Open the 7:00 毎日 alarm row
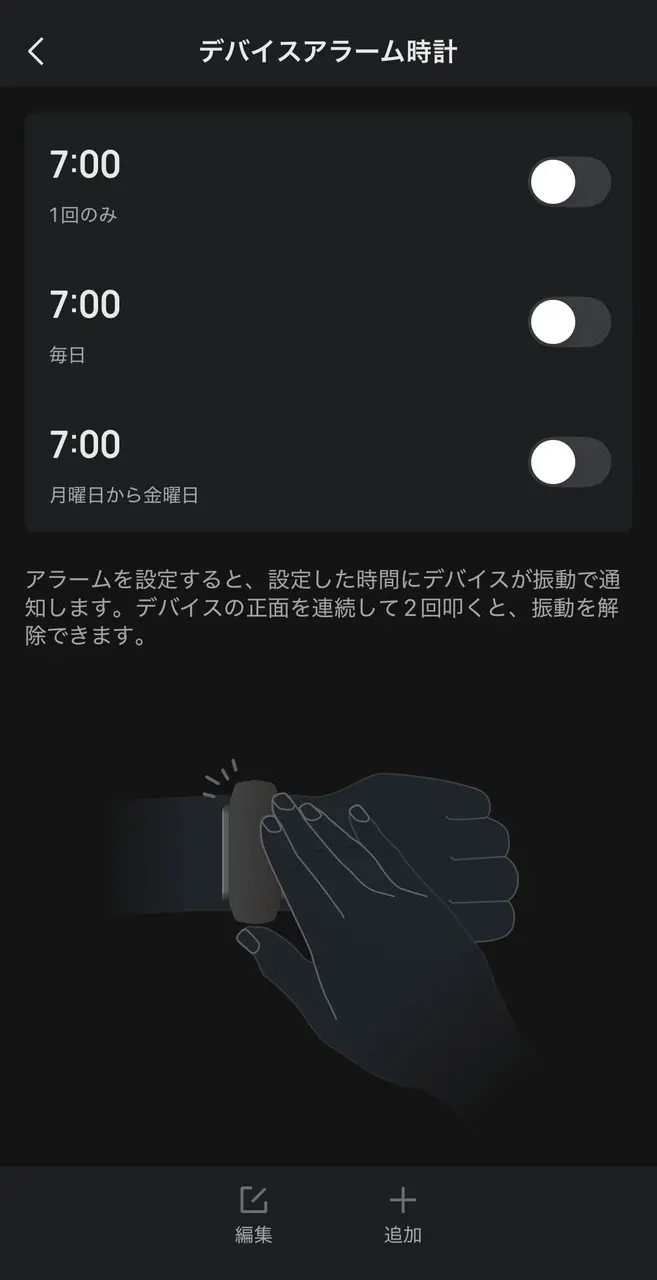Viewport: 657px width, 1280px height. (250, 323)
